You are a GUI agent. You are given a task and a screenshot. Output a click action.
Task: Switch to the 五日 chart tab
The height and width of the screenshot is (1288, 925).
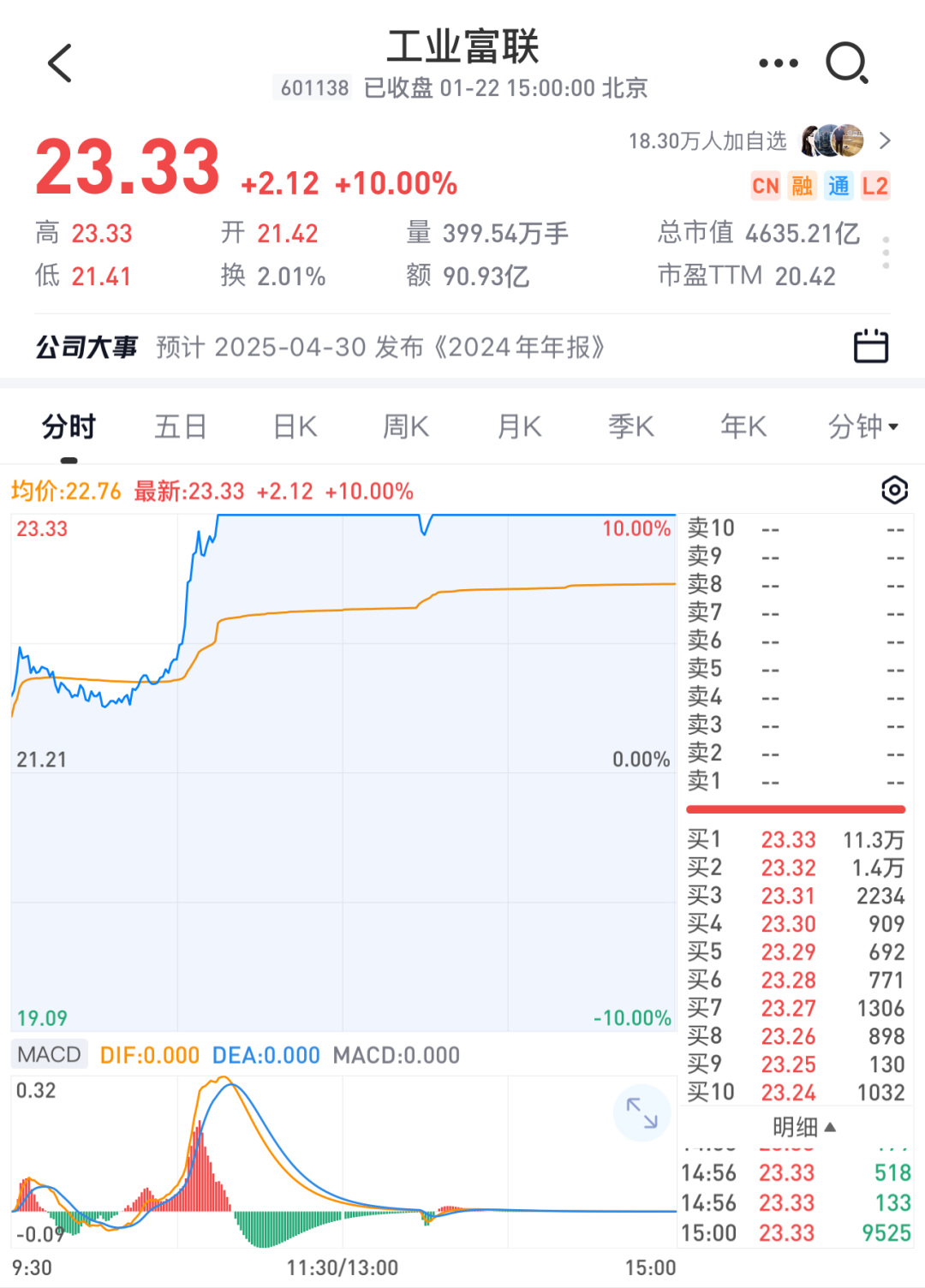click(x=180, y=426)
